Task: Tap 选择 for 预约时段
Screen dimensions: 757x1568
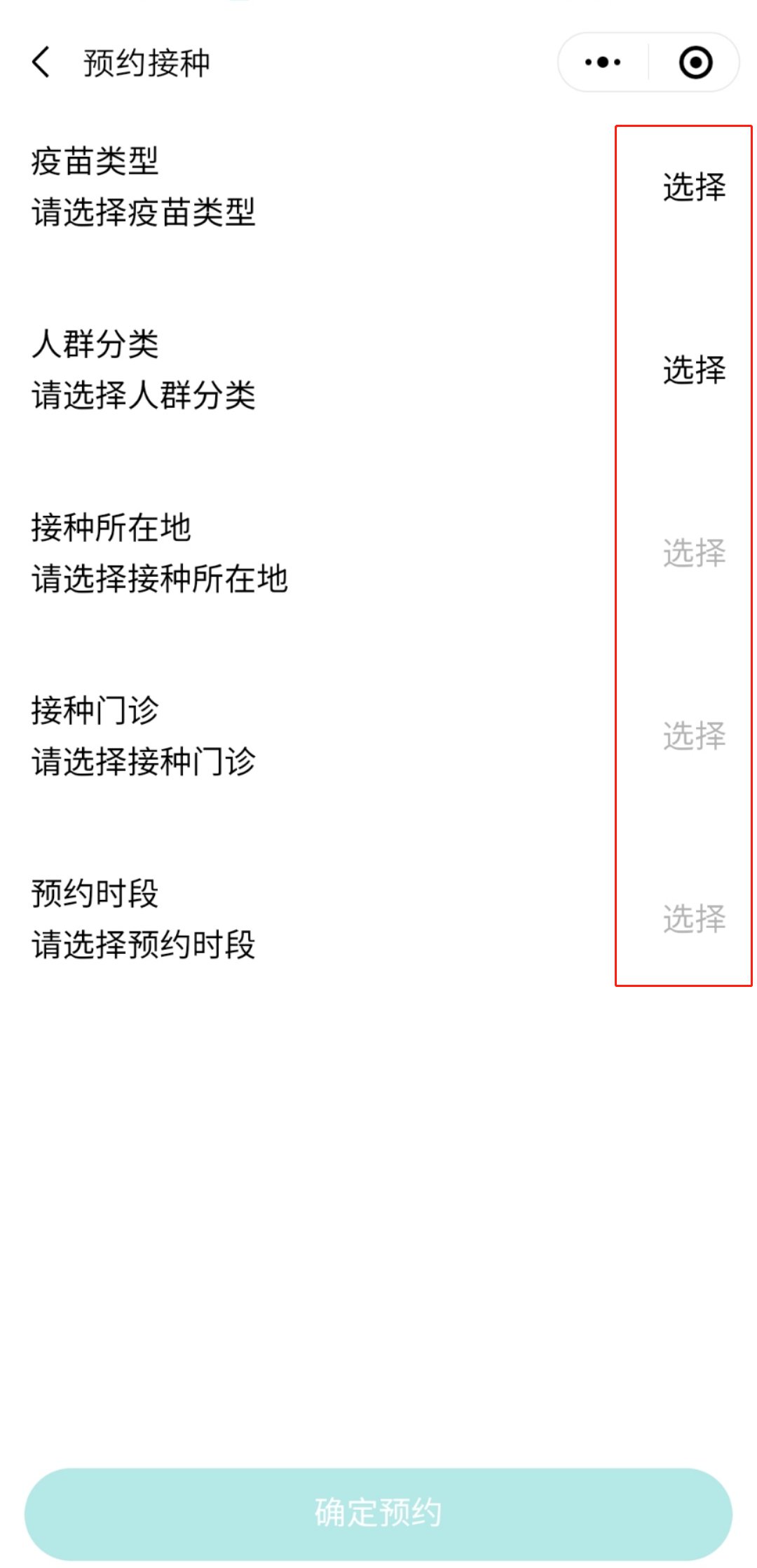Action: [694, 919]
